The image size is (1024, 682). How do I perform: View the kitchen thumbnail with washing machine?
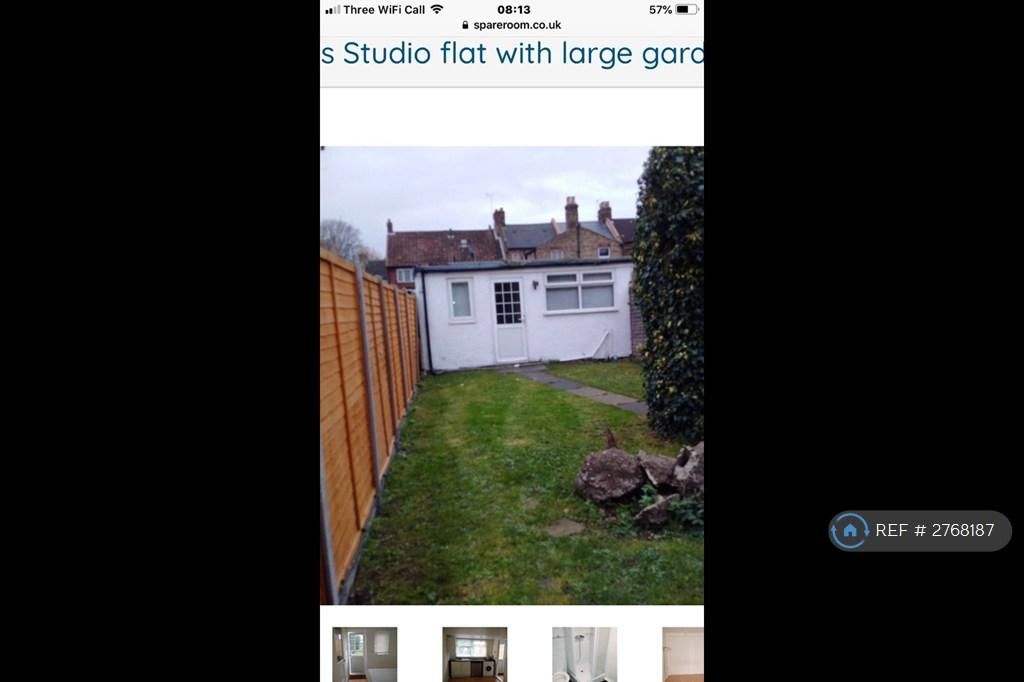point(475,654)
